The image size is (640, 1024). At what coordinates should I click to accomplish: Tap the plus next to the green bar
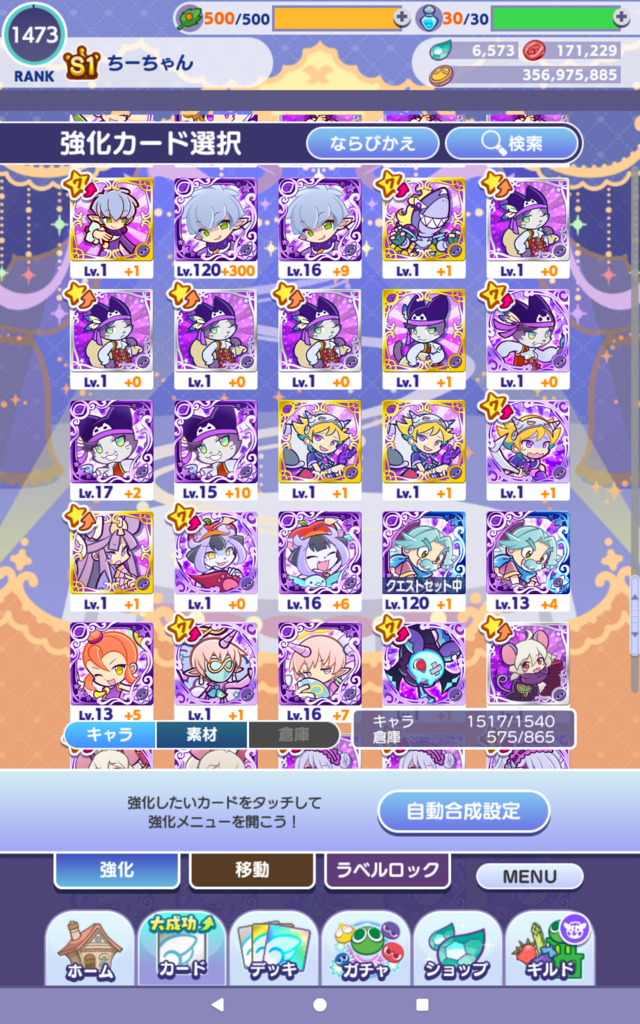pos(621,19)
